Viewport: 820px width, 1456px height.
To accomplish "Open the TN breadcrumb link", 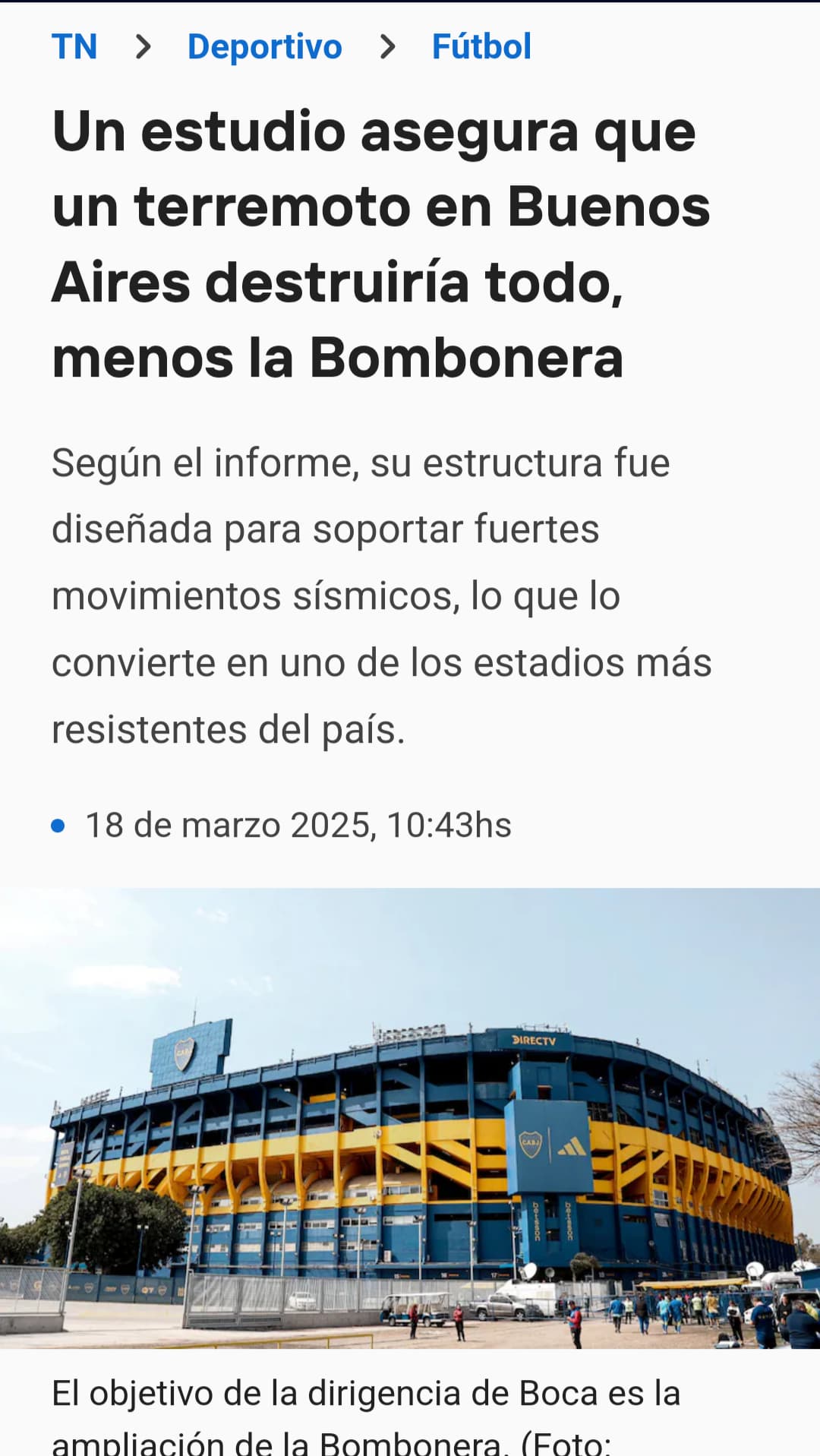I will 74,47.
